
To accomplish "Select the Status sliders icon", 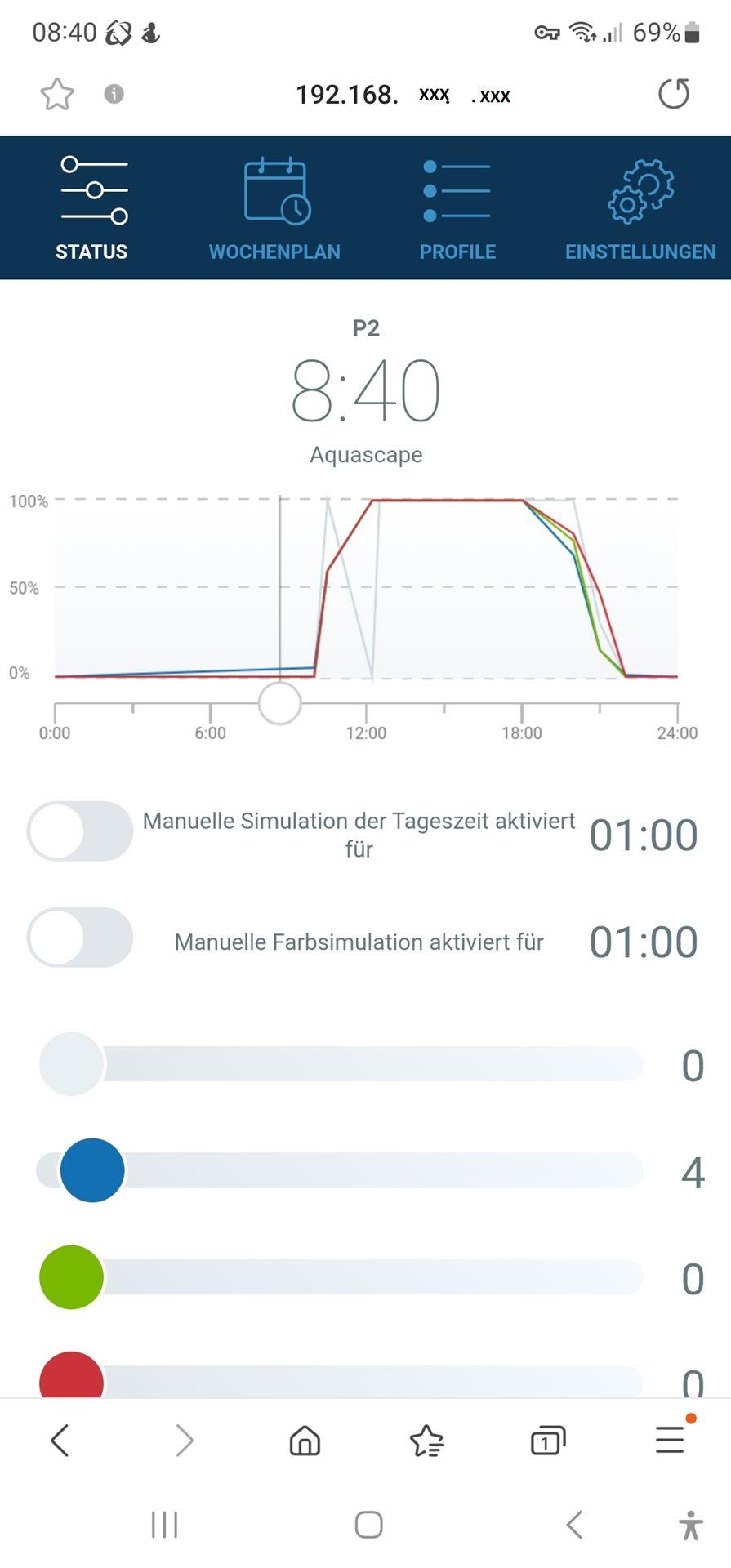I will pos(91,191).
